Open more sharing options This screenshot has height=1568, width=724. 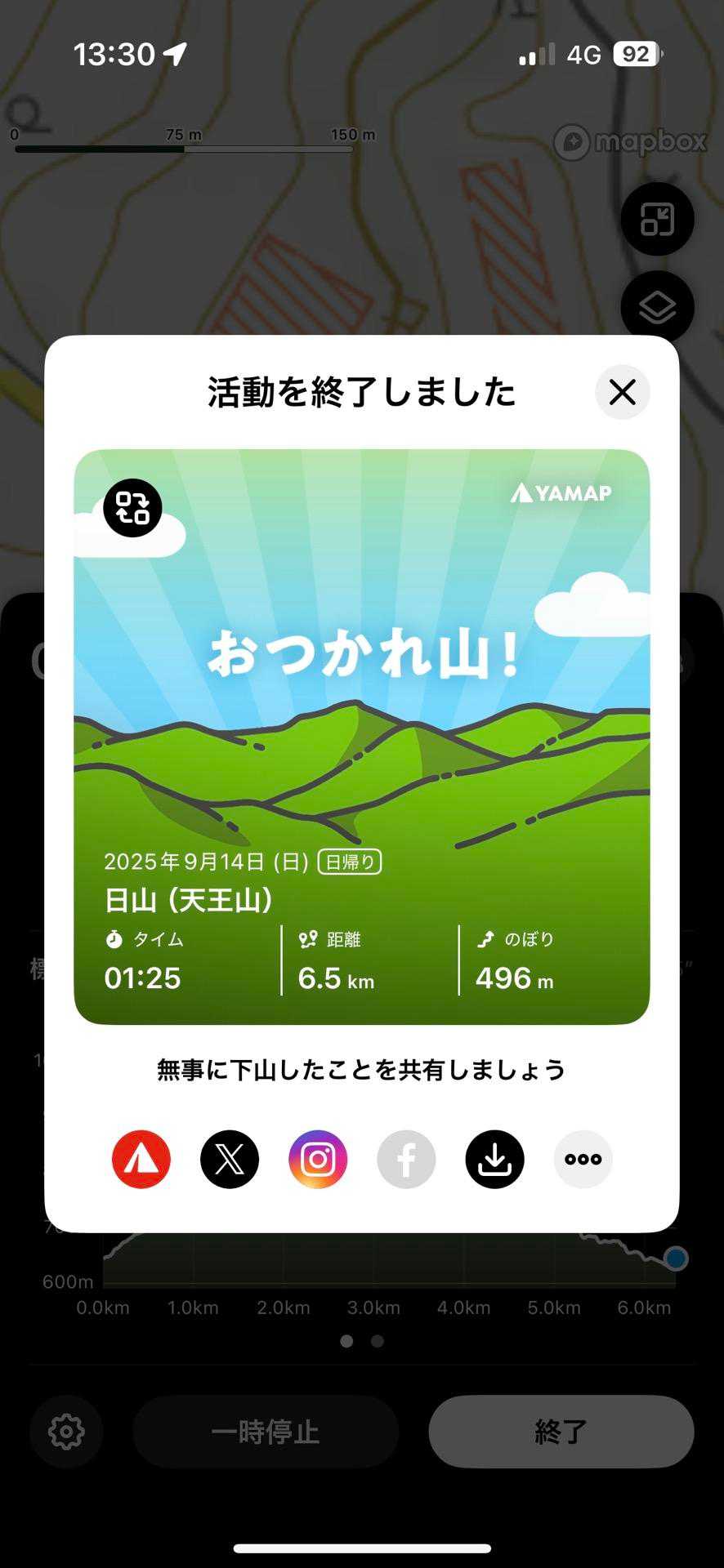(x=583, y=1159)
